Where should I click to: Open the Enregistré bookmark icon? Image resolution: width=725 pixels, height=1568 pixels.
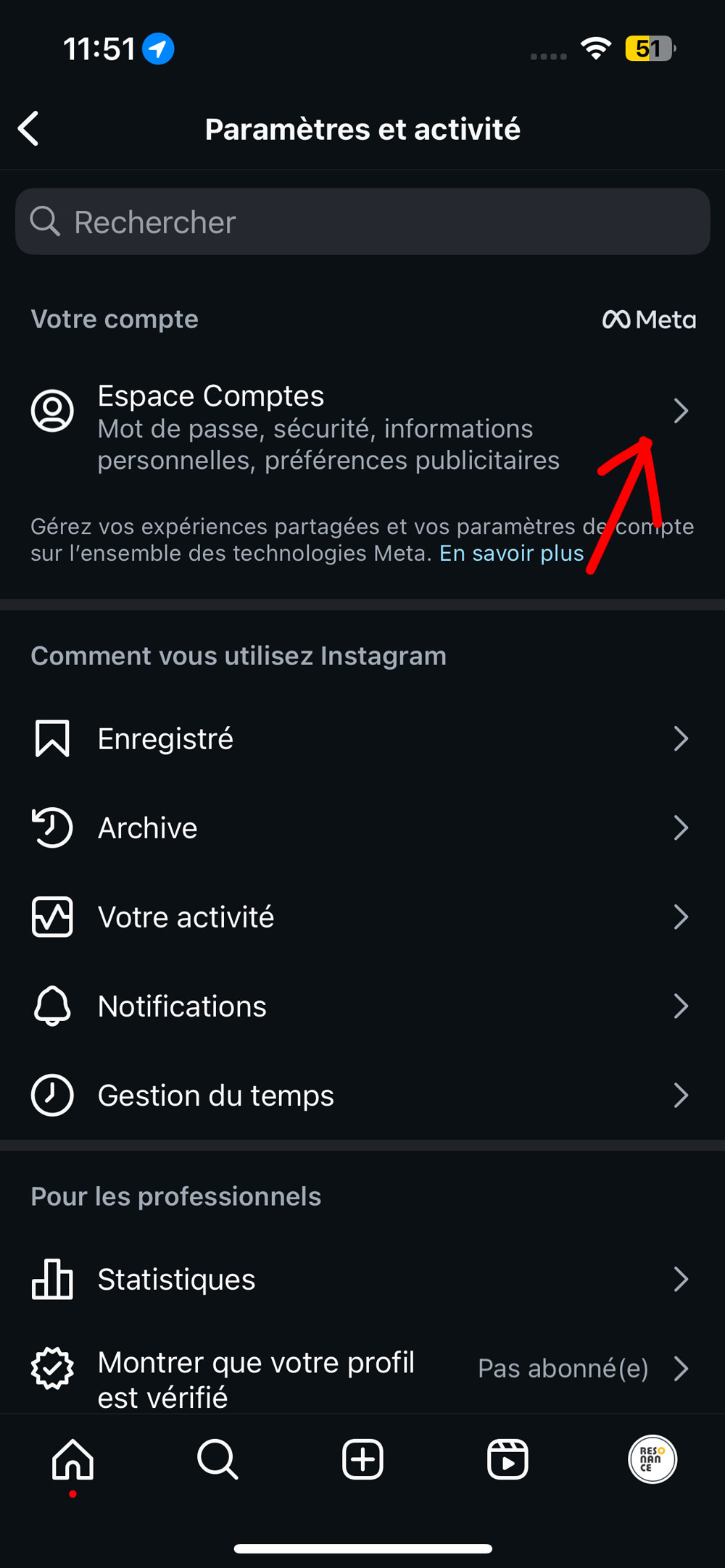click(51, 738)
